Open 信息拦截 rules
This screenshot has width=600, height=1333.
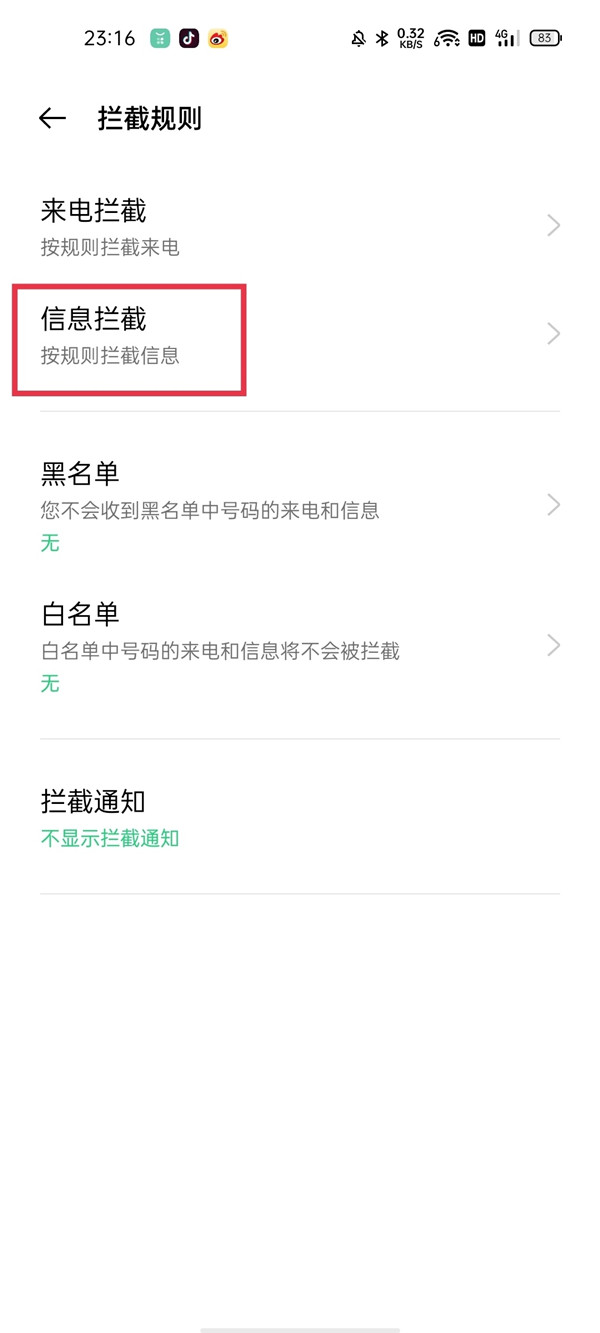[x=300, y=334]
